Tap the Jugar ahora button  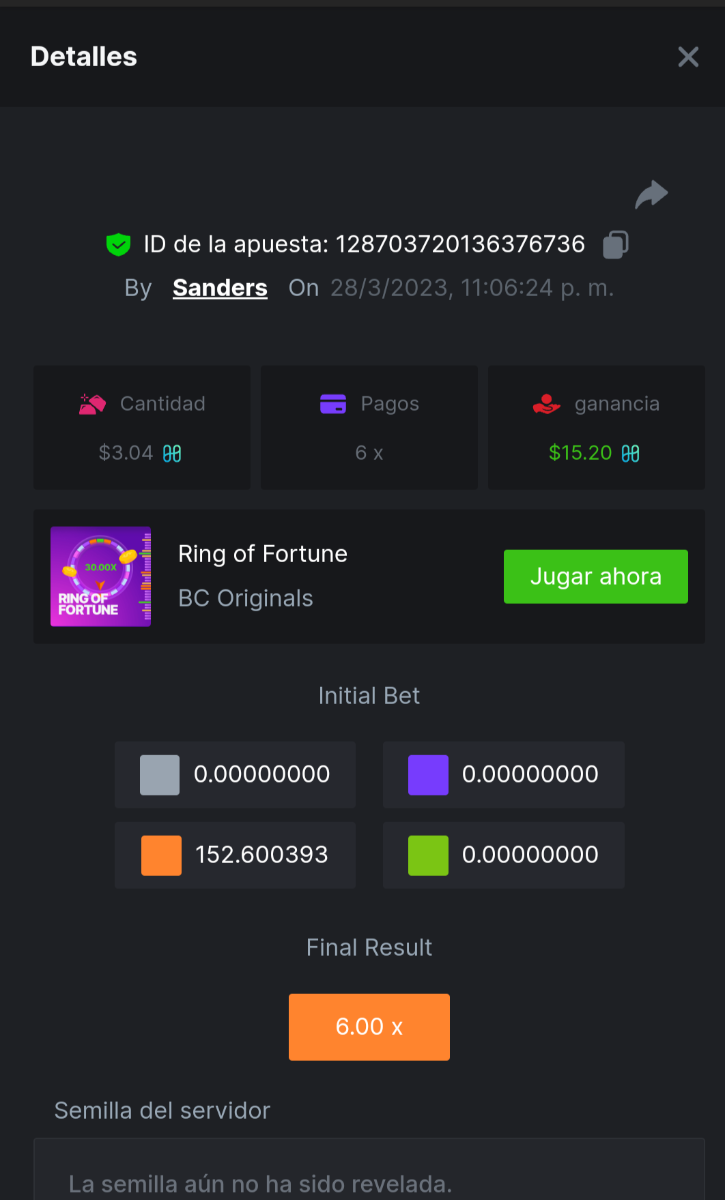click(595, 576)
